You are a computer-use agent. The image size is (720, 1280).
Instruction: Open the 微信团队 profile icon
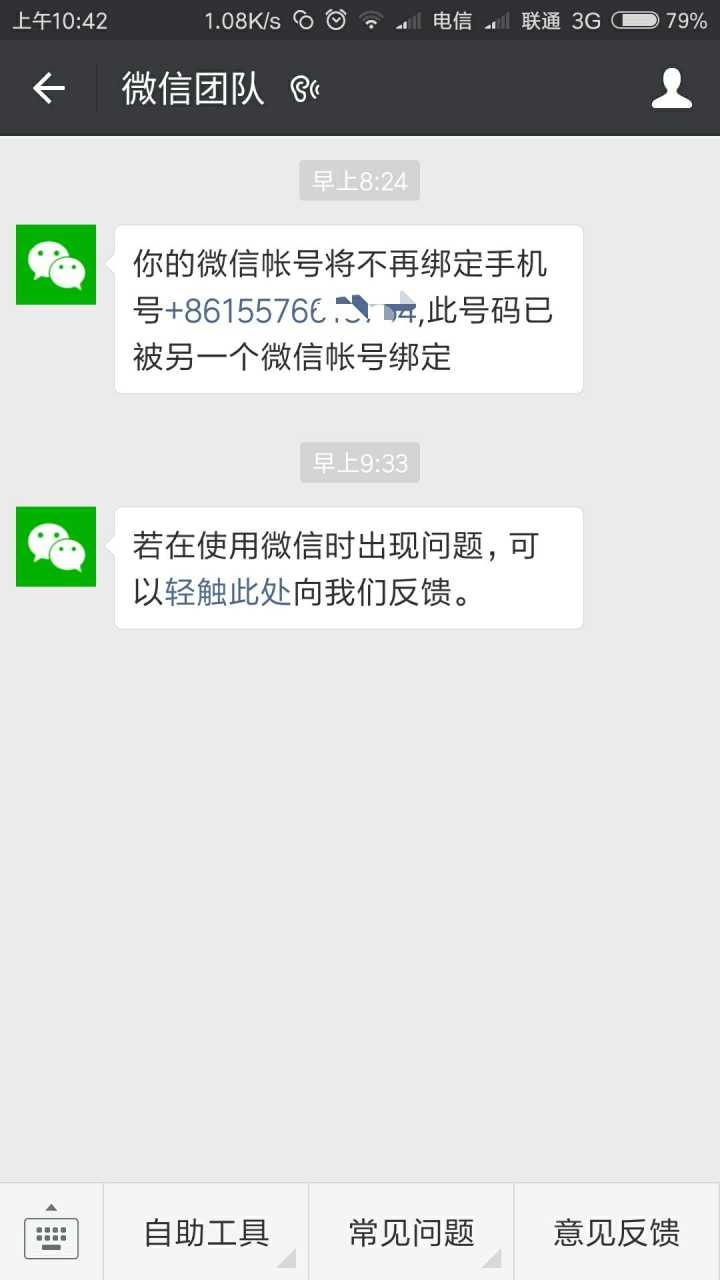(x=671, y=89)
